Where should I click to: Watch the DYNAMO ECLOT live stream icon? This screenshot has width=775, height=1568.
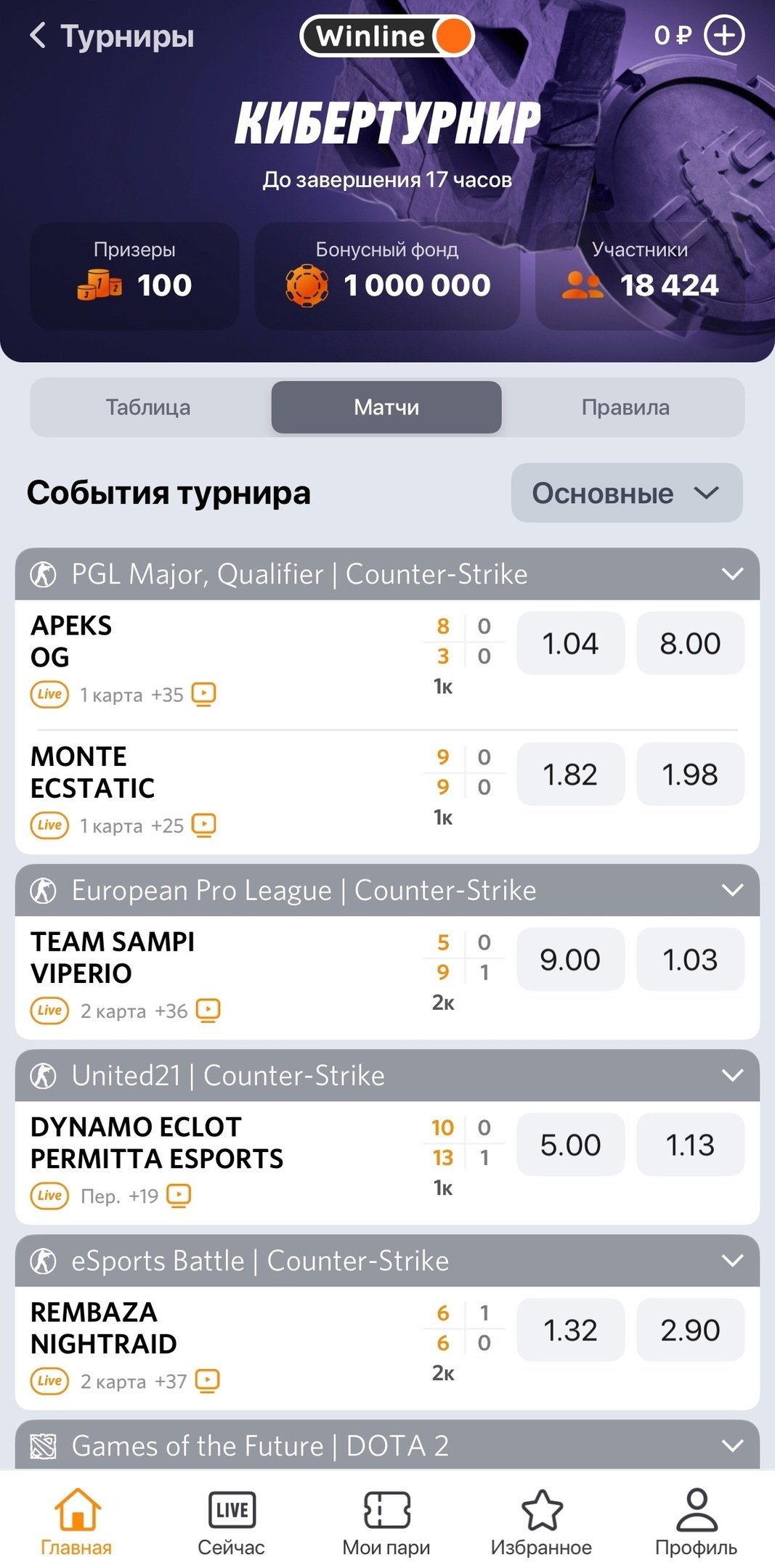(179, 1196)
